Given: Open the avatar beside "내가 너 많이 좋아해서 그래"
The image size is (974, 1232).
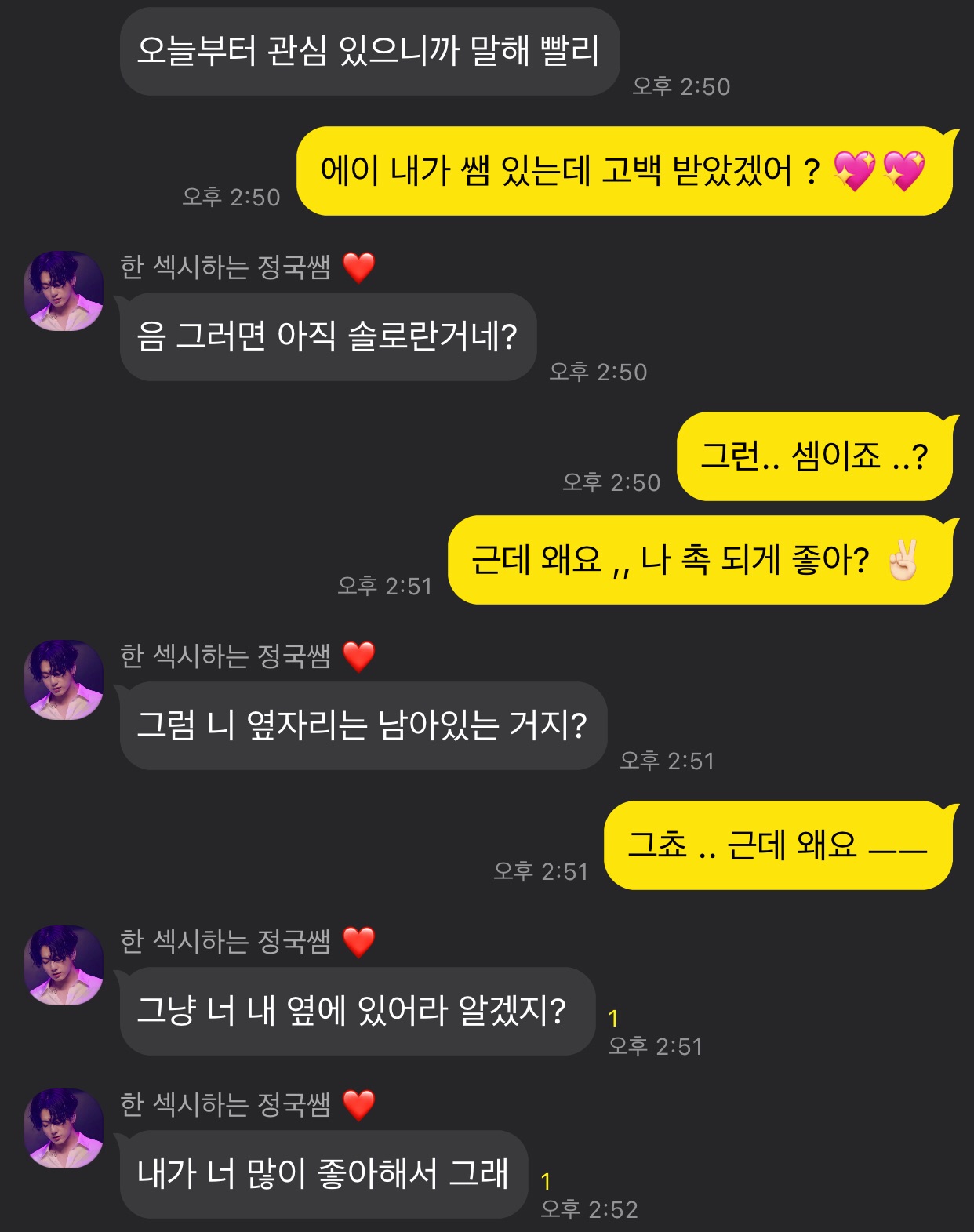Looking at the screenshot, I should tap(64, 1128).
